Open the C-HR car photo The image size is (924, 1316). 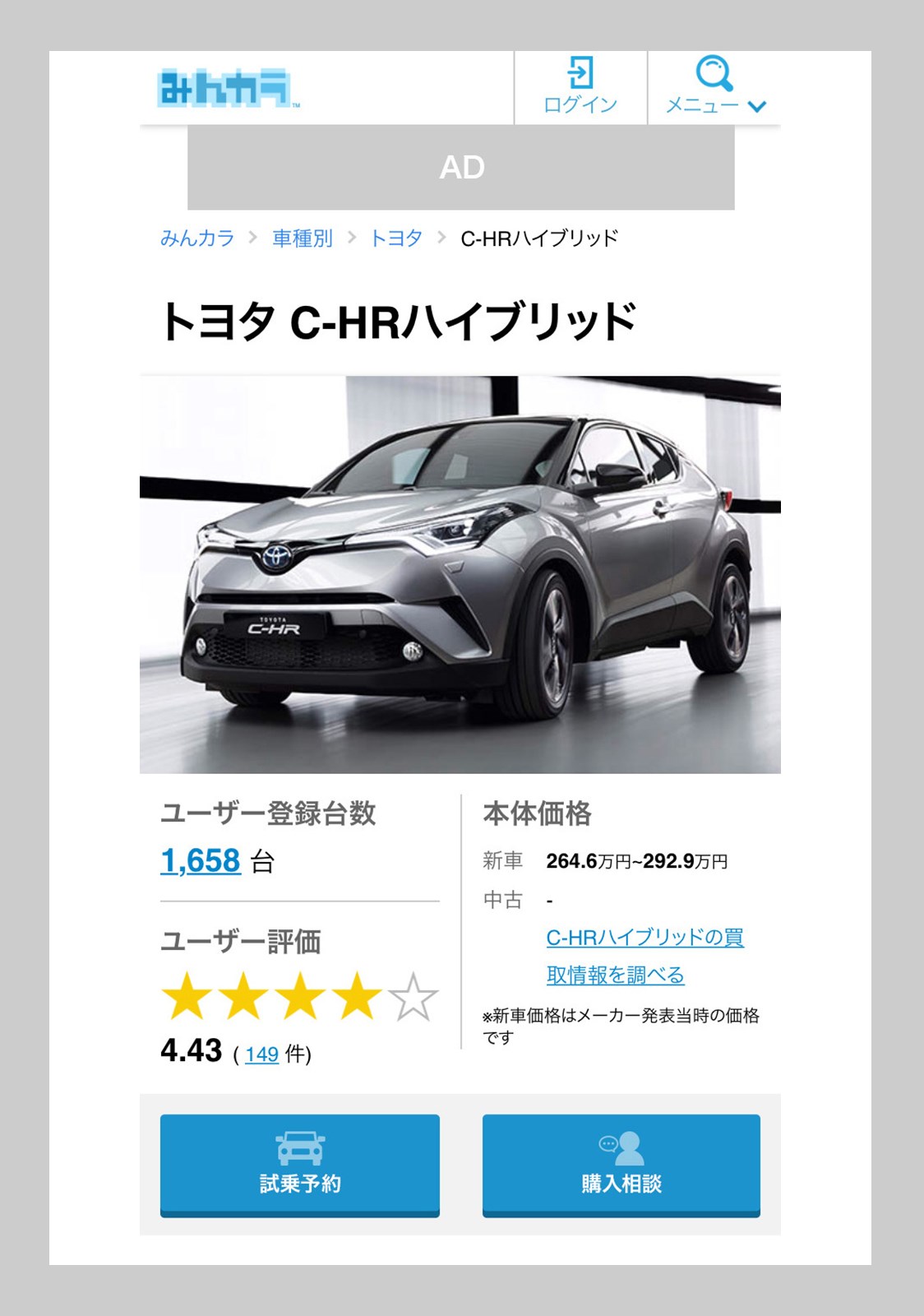click(x=460, y=574)
